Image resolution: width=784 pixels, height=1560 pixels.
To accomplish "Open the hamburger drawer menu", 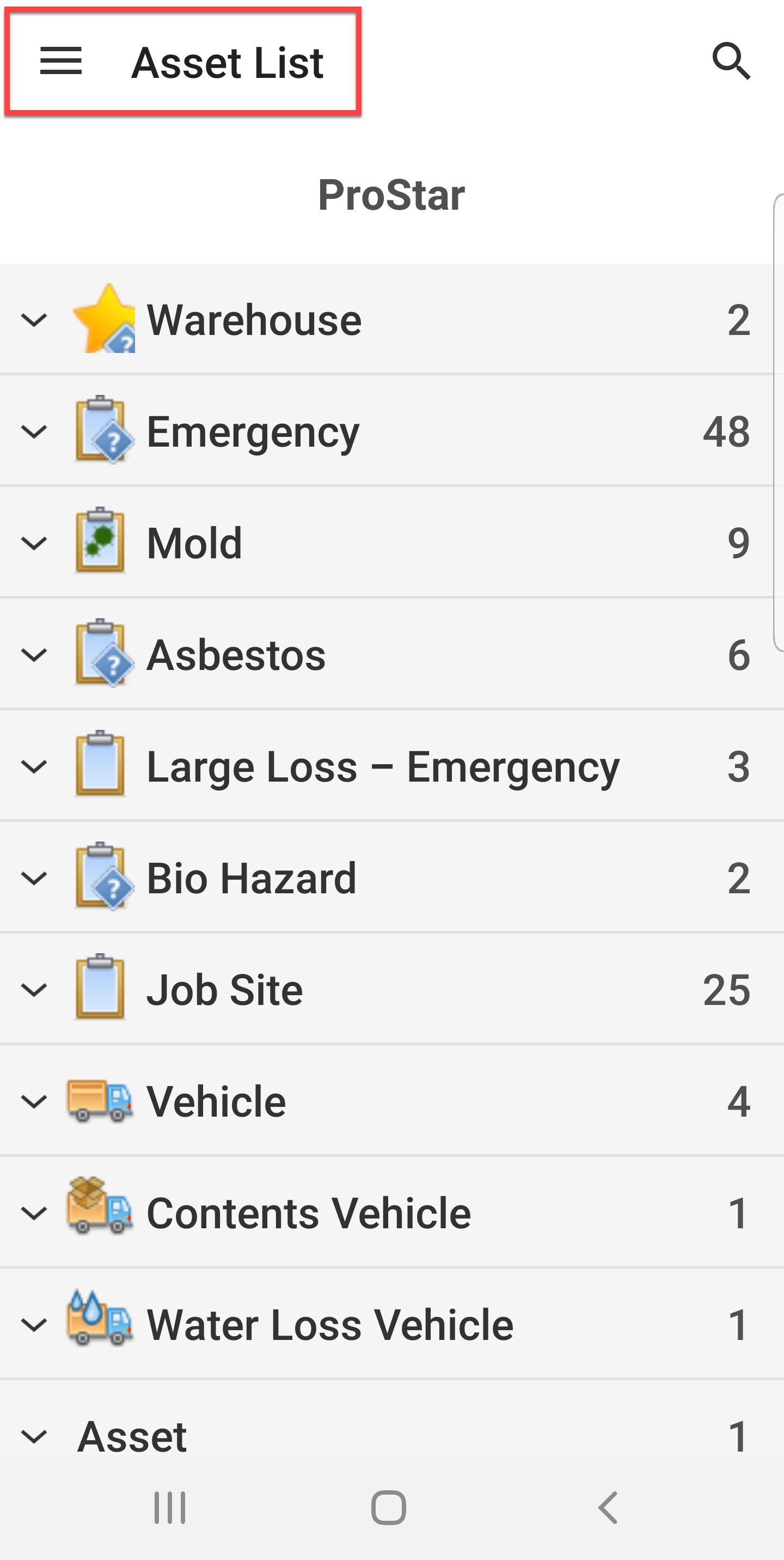I will [60, 62].
